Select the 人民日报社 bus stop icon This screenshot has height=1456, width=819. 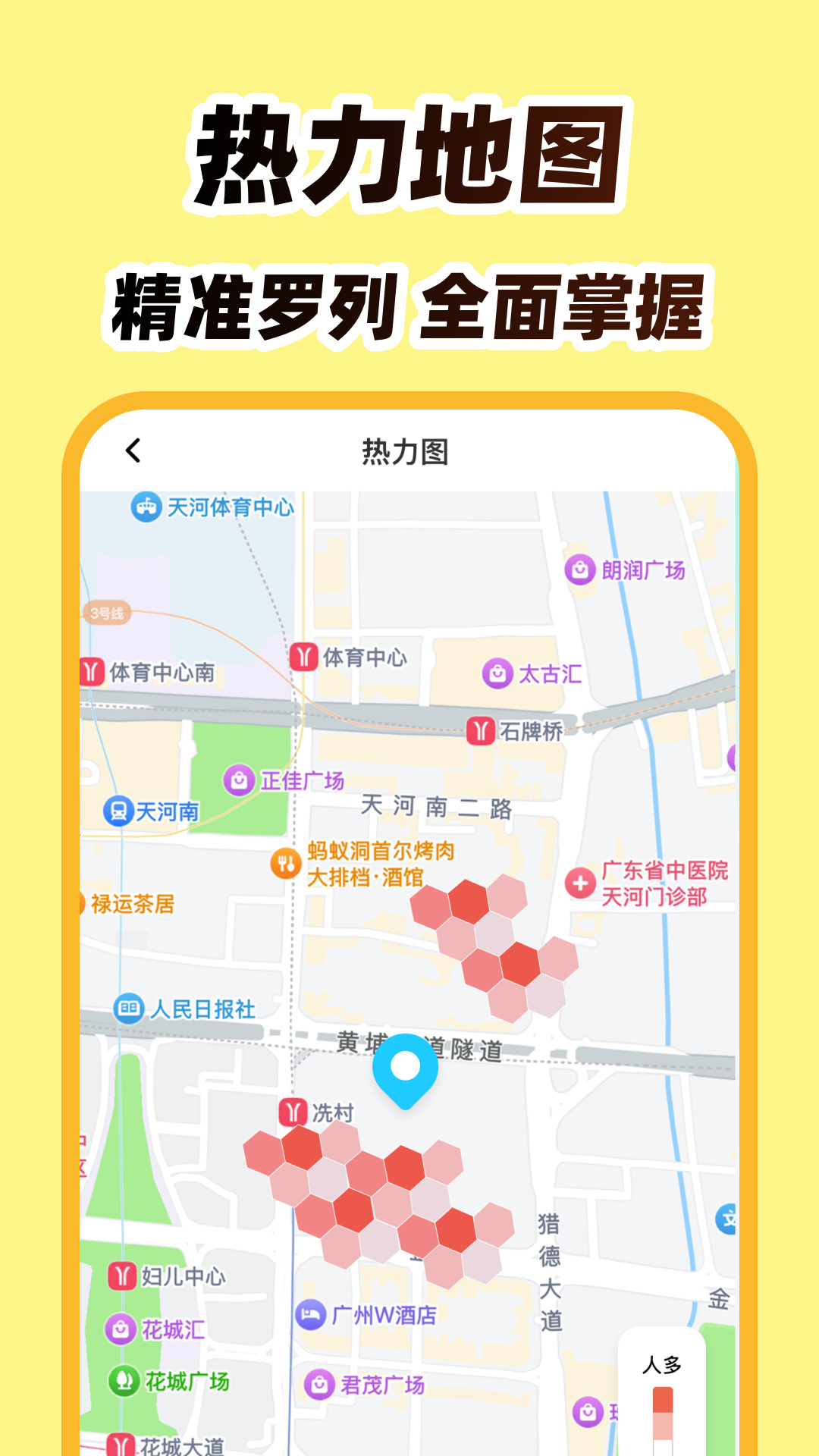point(130,1009)
